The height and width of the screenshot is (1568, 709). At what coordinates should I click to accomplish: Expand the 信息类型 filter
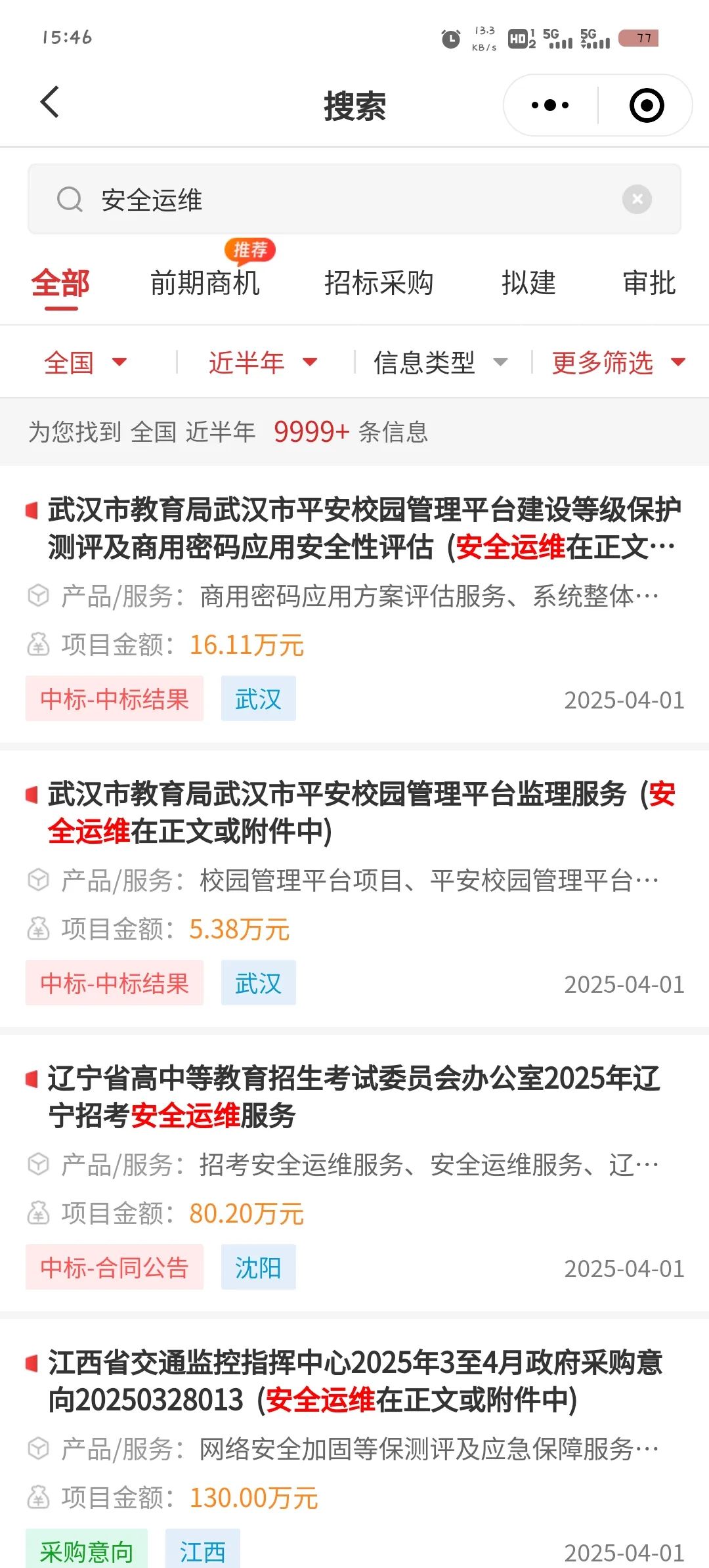[x=440, y=362]
